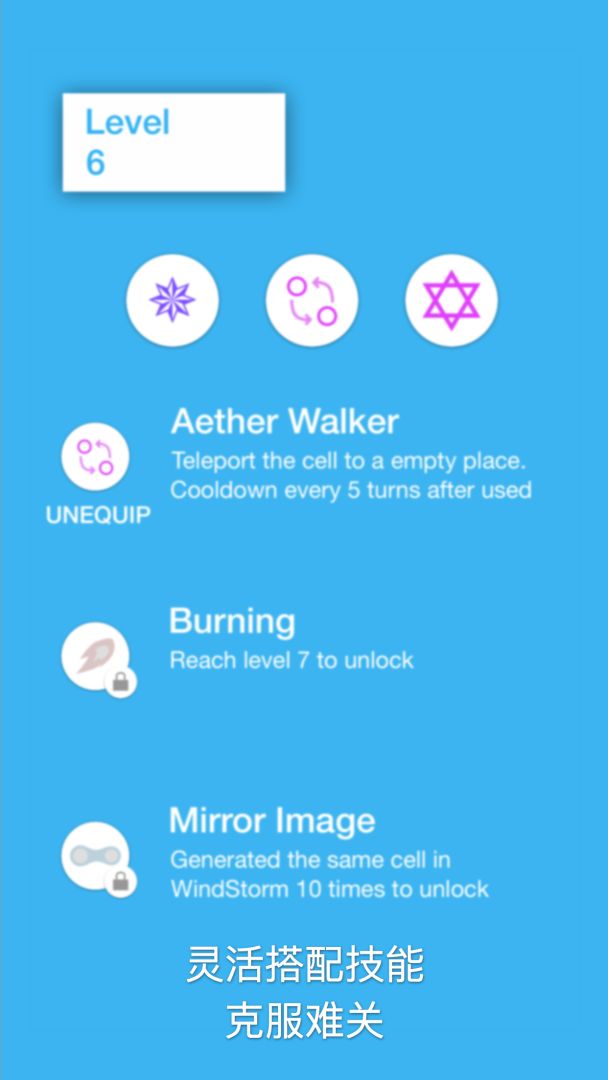Open the locked Mirror Image skill
This screenshot has height=1080, width=608.
(96, 856)
